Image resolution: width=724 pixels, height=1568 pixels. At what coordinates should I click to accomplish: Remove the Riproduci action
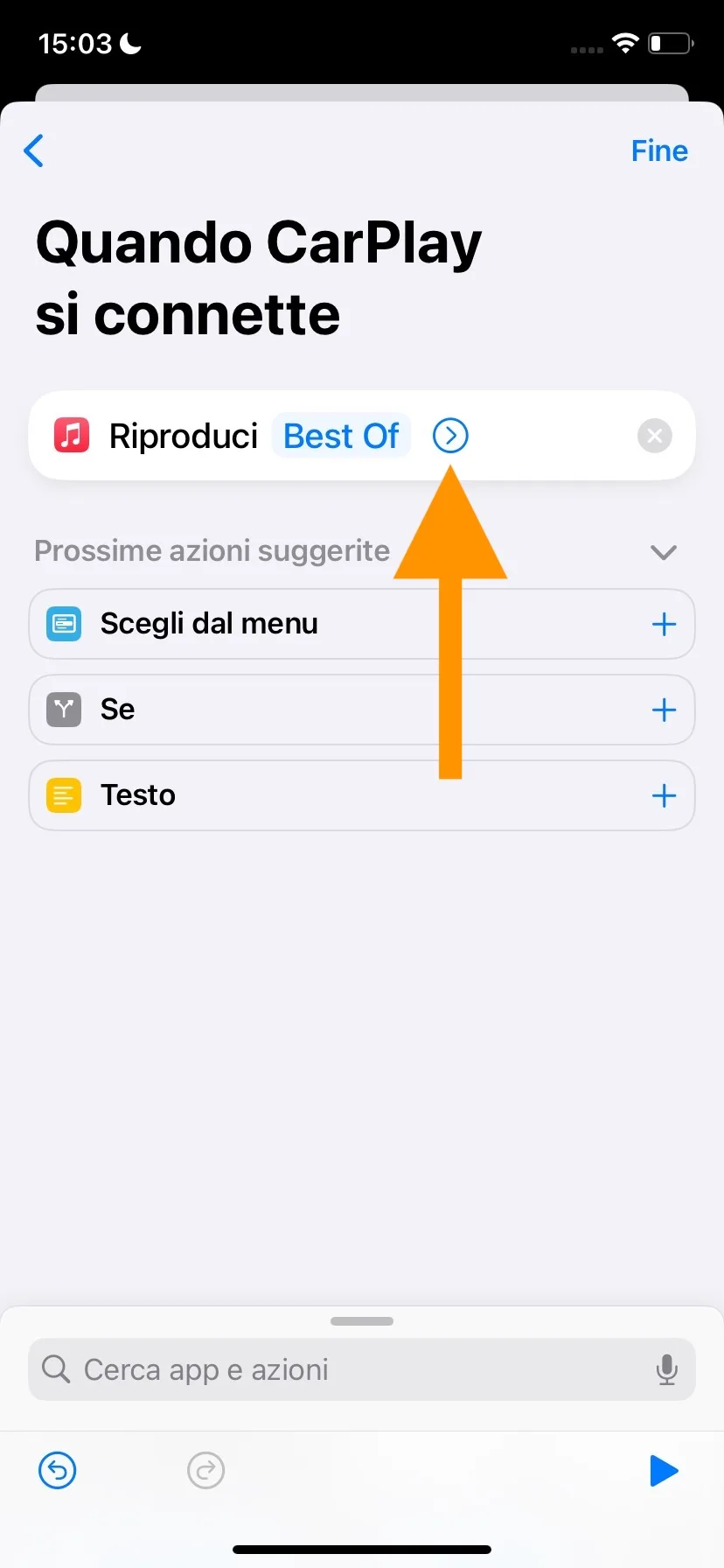654,436
